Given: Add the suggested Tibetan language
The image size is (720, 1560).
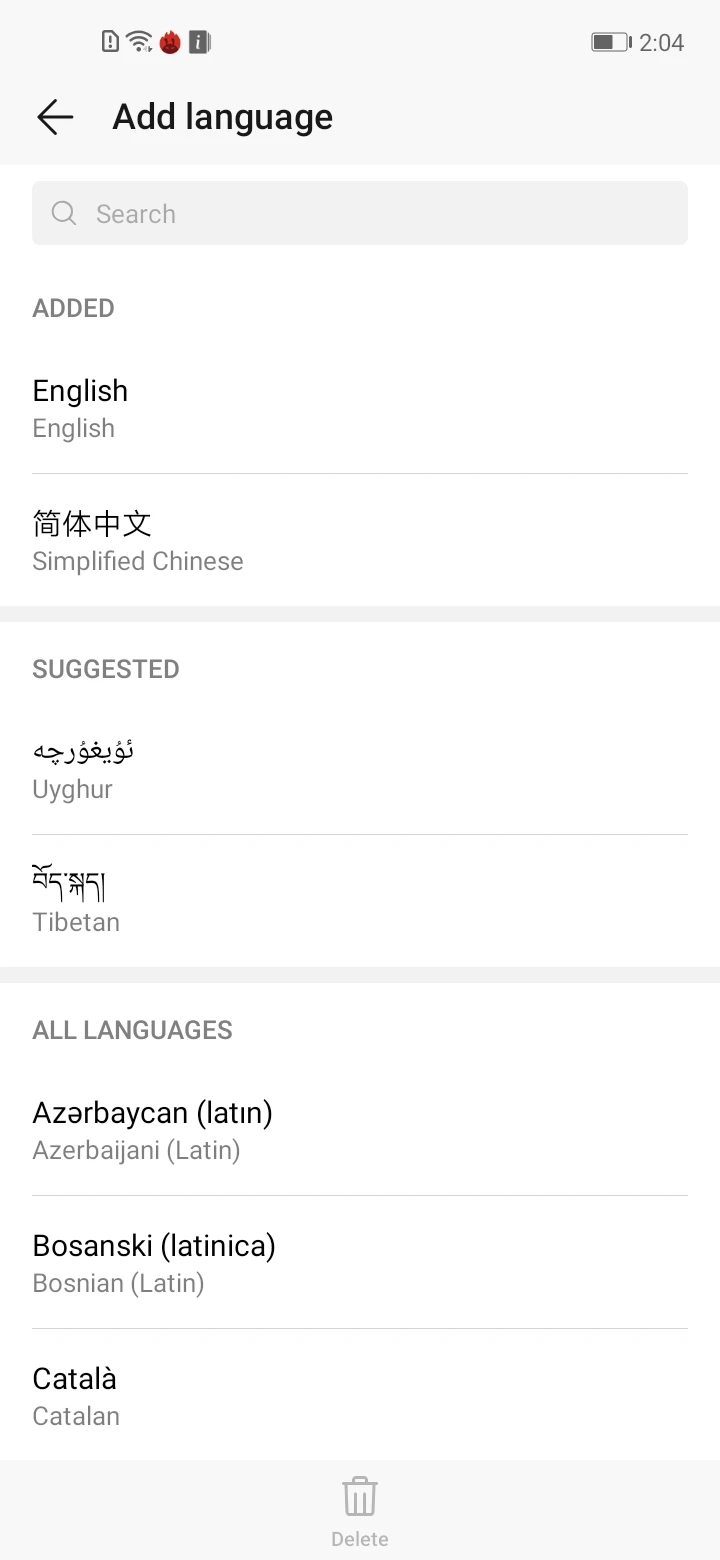Looking at the screenshot, I should click(x=360, y=901).
